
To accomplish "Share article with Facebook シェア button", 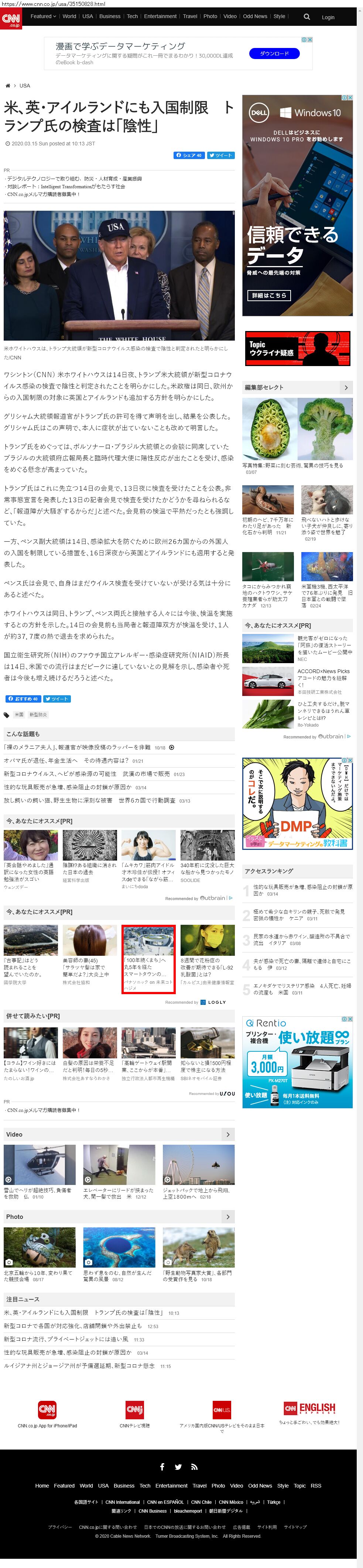I will coord(189,155).
